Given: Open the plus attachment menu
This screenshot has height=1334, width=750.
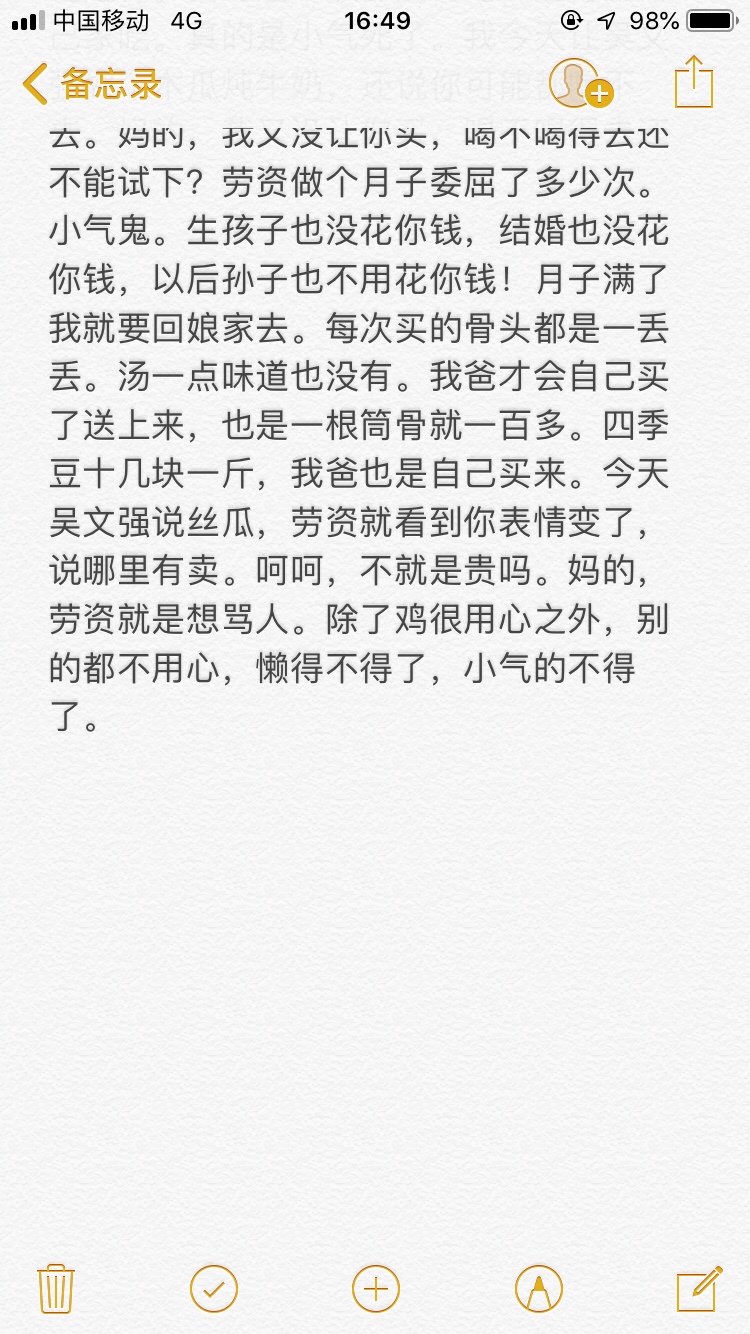Looking at the screenshot, I should point(376,1287).
